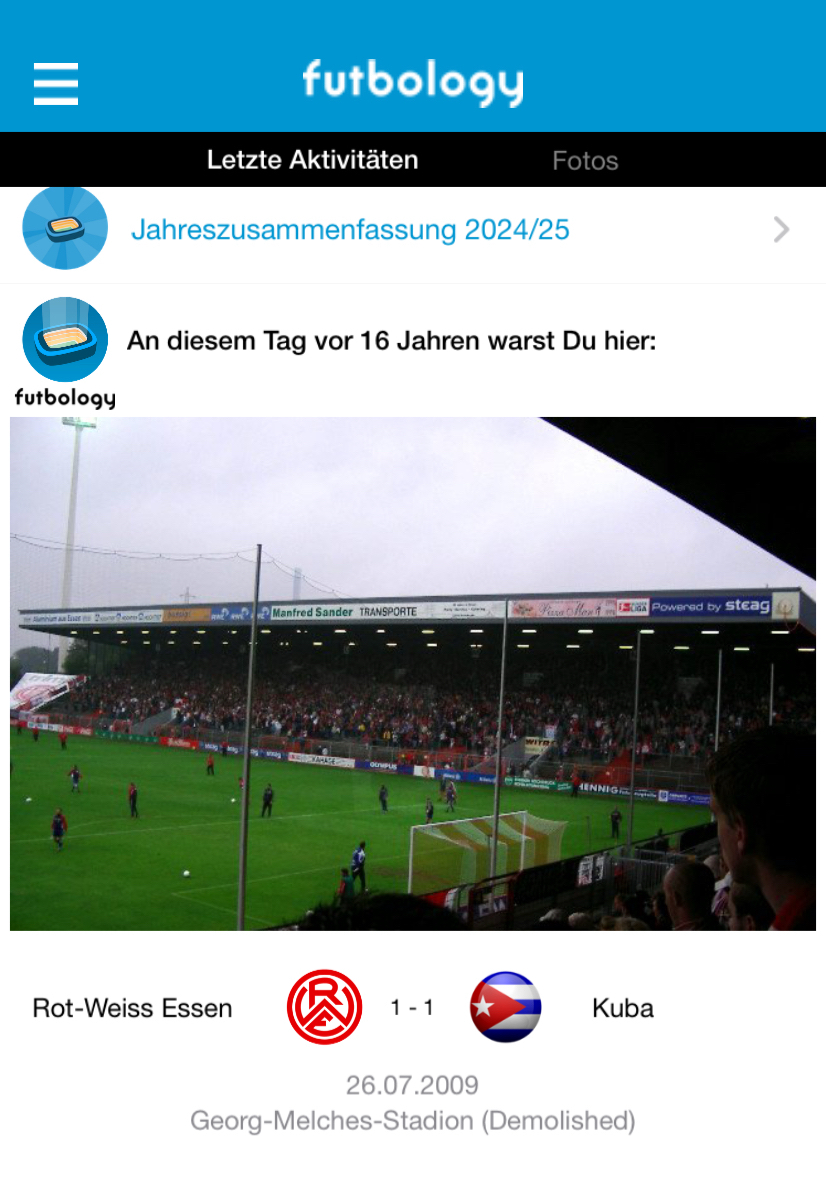826x1179 pixels.
Task: Open Jahreszusammenfassung 2024/25
Action: [350, 230]
